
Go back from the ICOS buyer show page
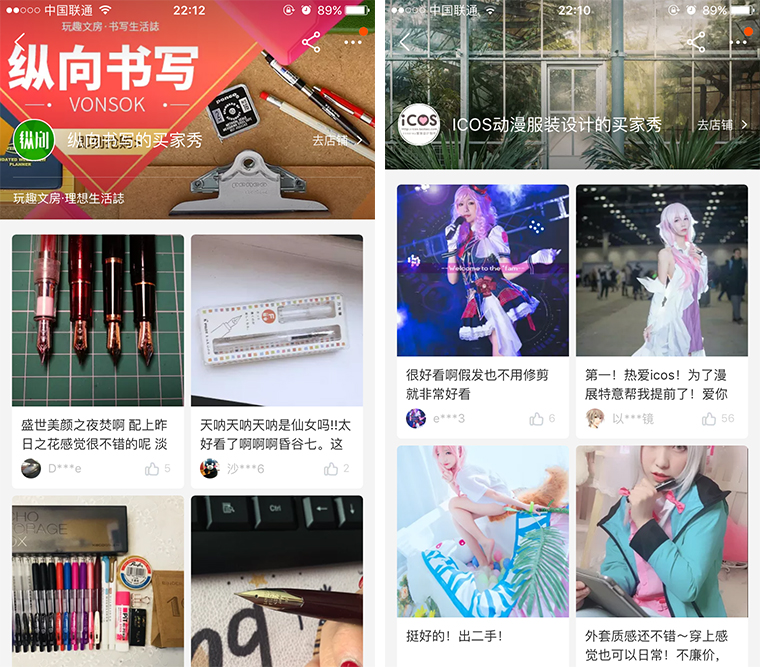click(405, 42)
